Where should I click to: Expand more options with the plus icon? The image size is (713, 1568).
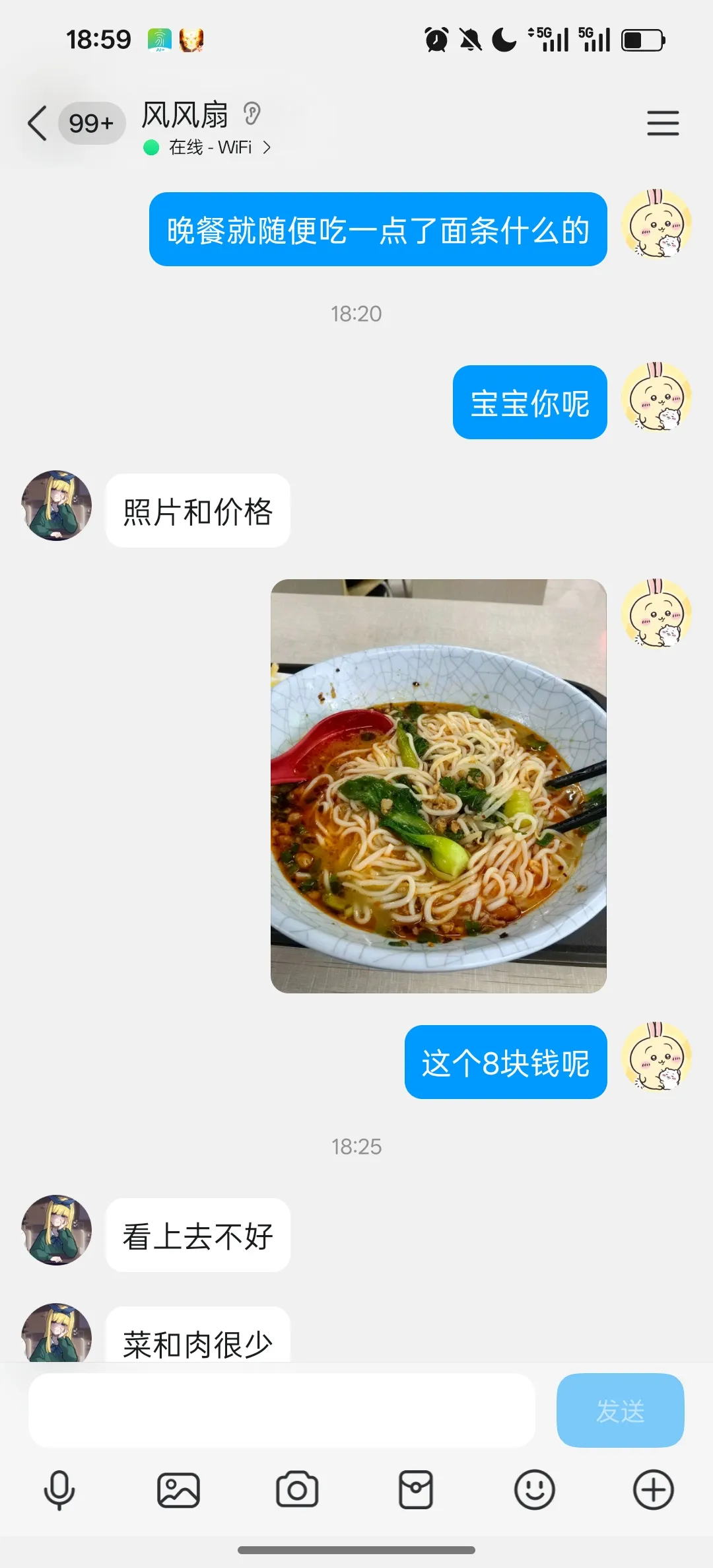click(653, 1491)
